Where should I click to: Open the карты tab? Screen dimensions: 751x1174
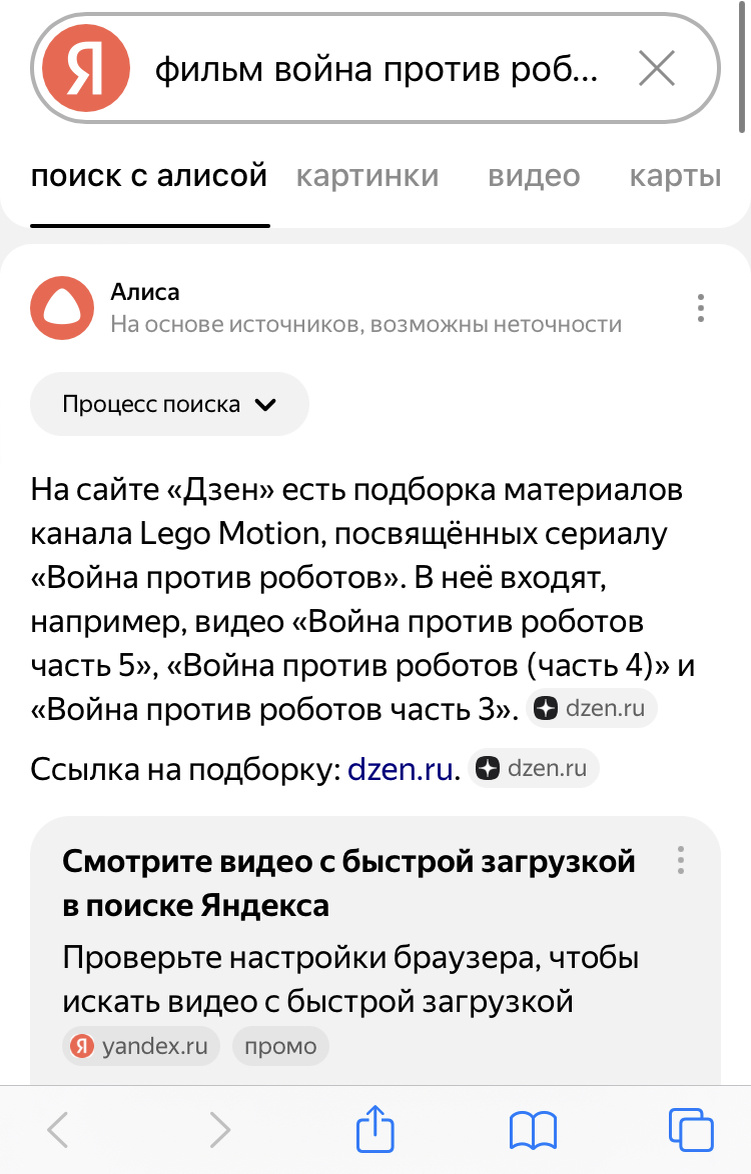[x=675, y=176]
